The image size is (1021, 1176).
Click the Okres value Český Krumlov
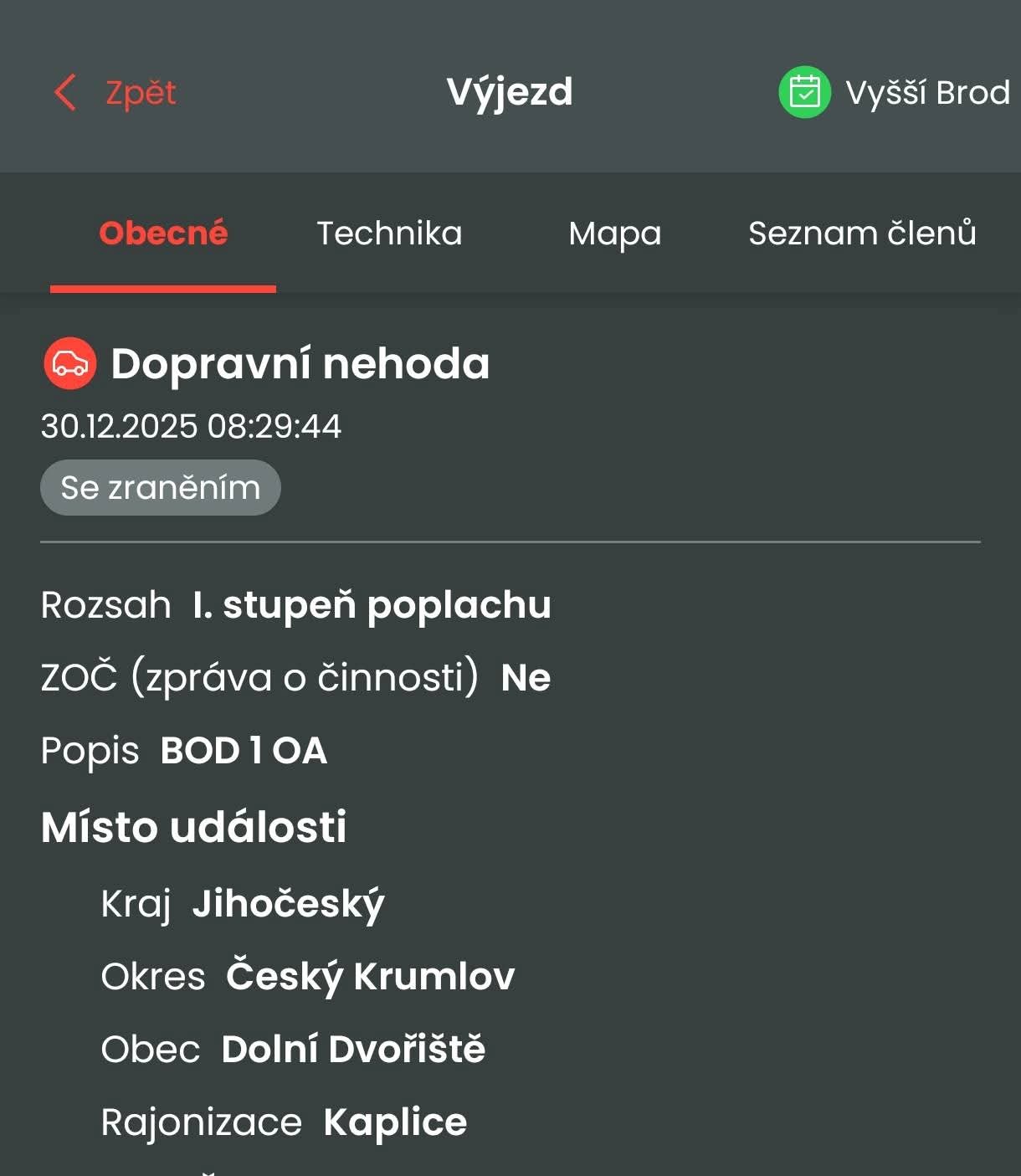point(371,975)
